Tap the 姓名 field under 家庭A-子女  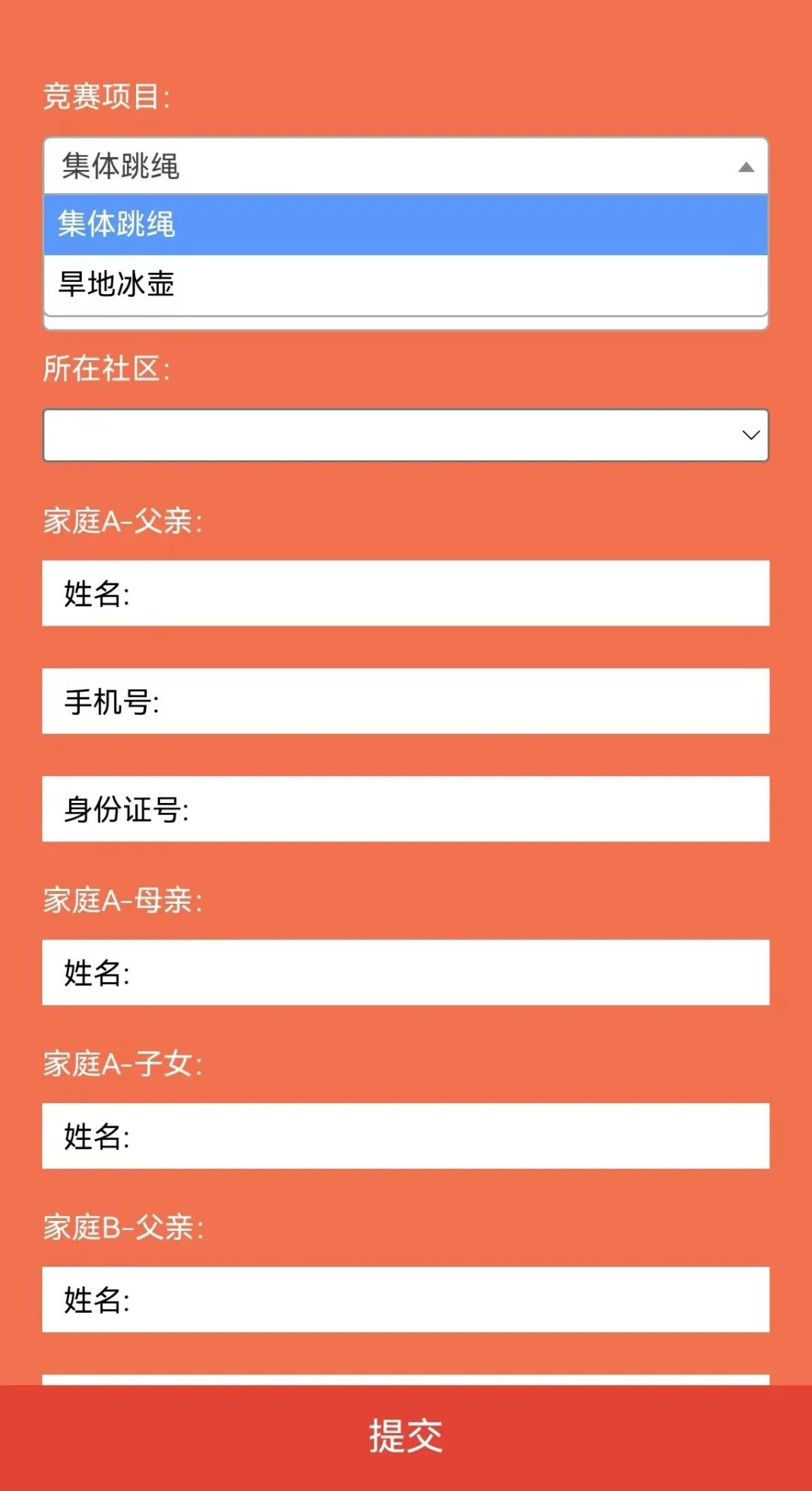[x=406, y=1136]
